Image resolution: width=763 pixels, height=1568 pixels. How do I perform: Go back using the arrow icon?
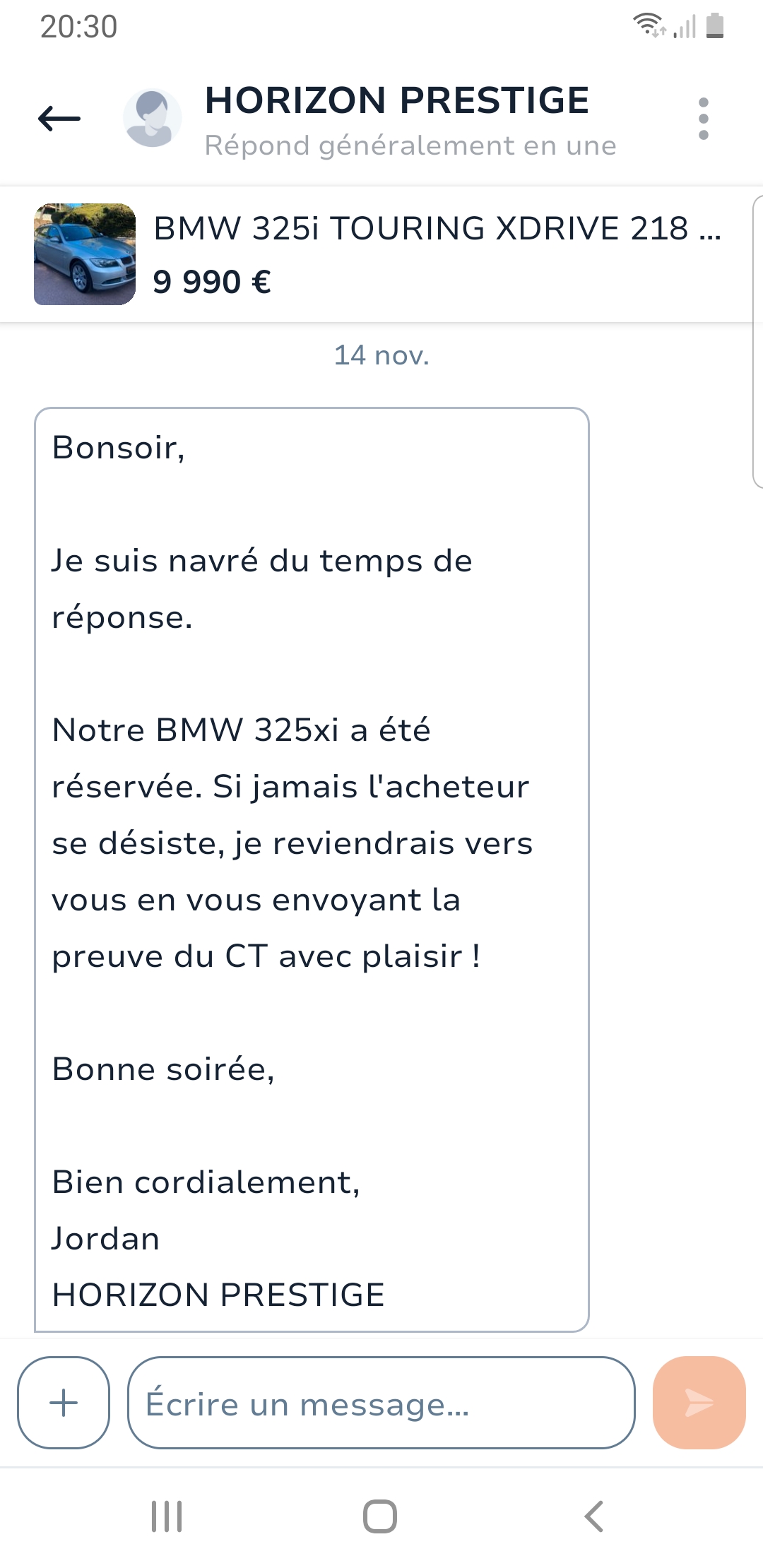[59, 119]
